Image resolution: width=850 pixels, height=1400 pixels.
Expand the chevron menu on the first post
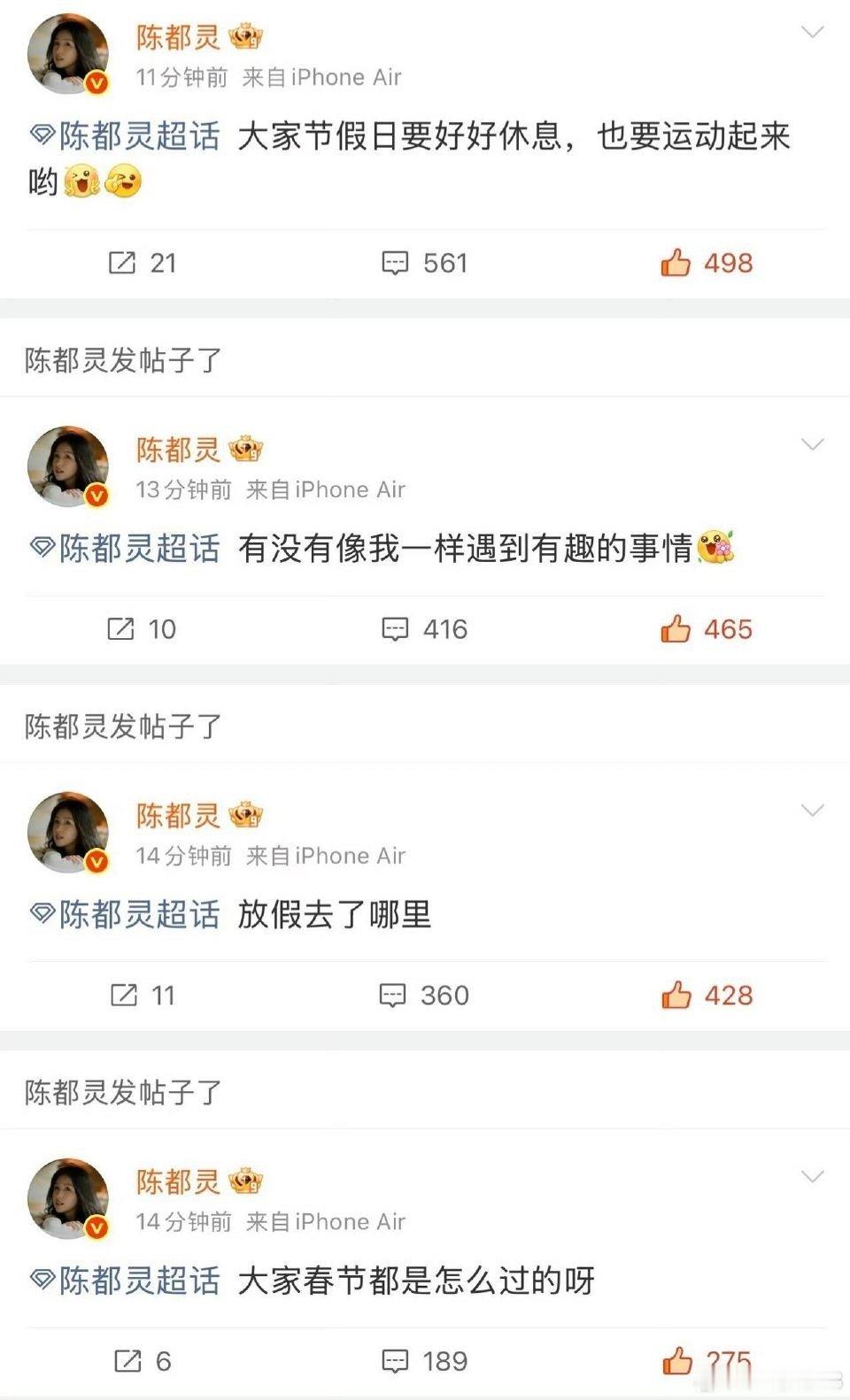[x=811, y=31]
